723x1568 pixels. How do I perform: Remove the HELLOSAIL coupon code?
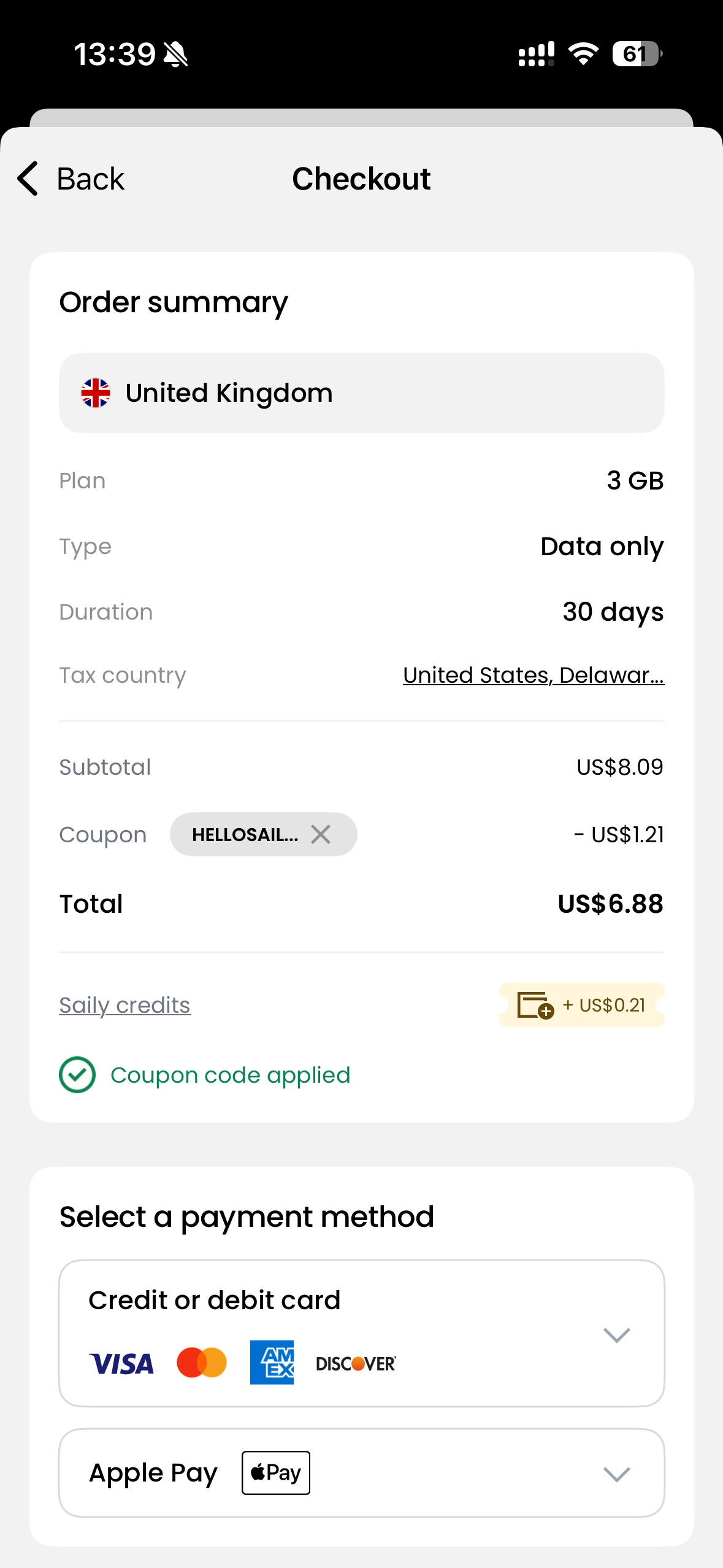pos(321,834)
